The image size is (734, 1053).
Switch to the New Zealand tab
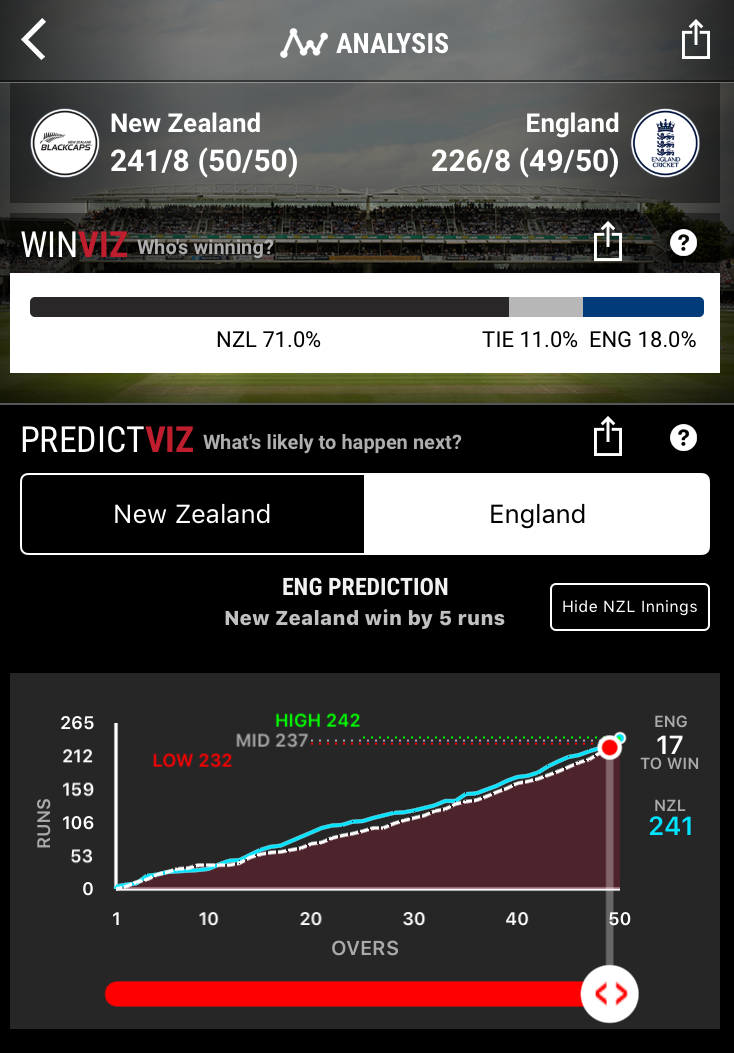192,514
